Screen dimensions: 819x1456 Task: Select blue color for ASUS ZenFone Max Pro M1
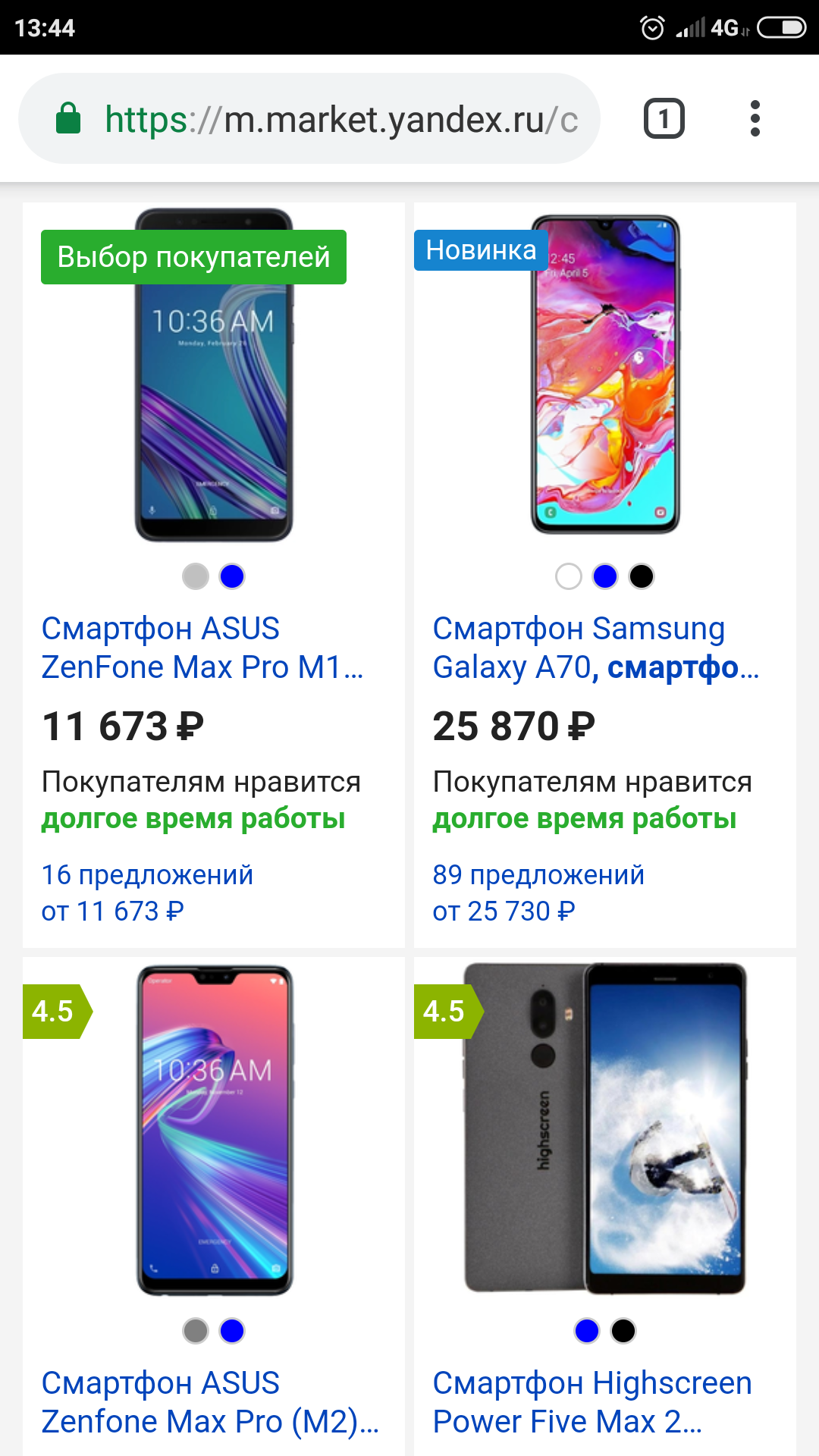click(232, 576)
